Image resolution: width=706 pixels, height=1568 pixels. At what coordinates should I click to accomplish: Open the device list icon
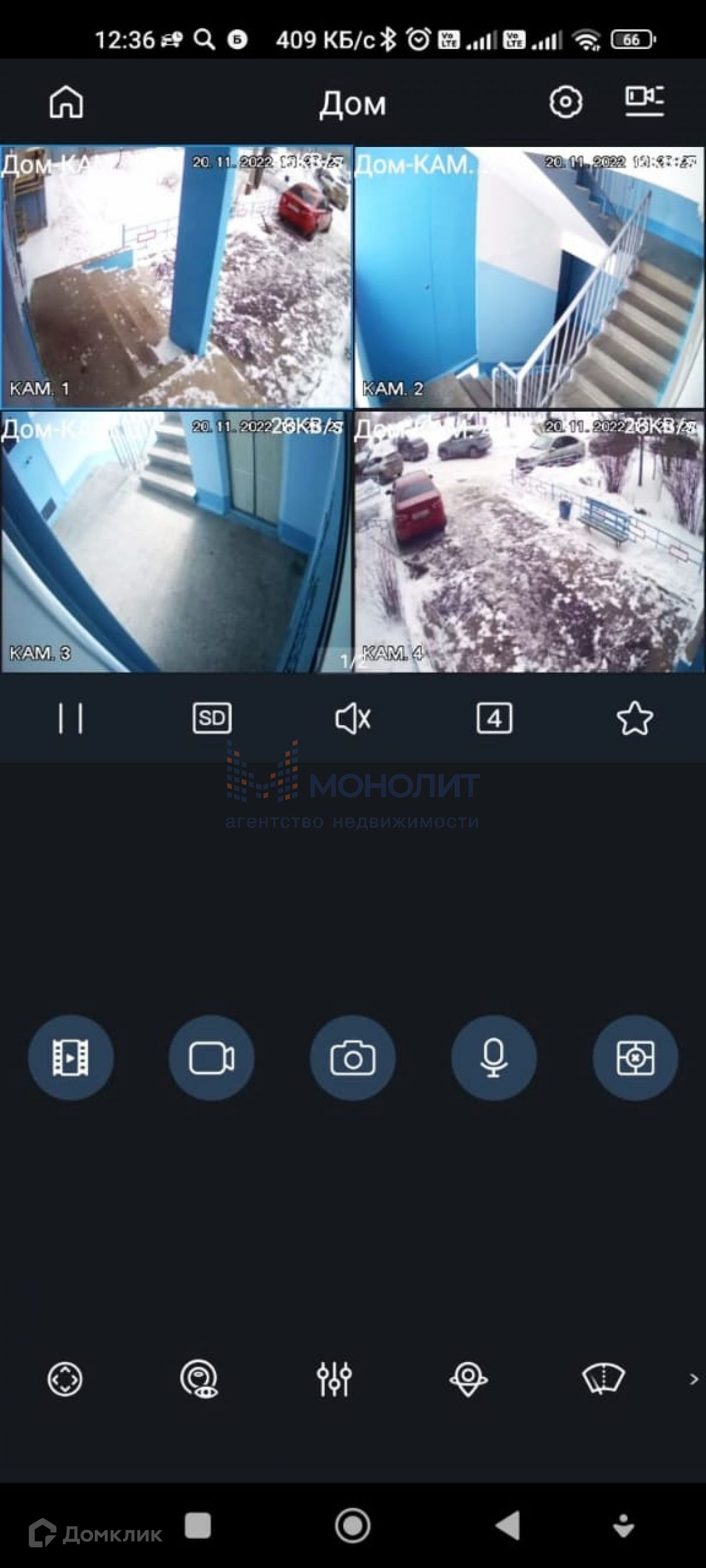(x=644, y=101)
